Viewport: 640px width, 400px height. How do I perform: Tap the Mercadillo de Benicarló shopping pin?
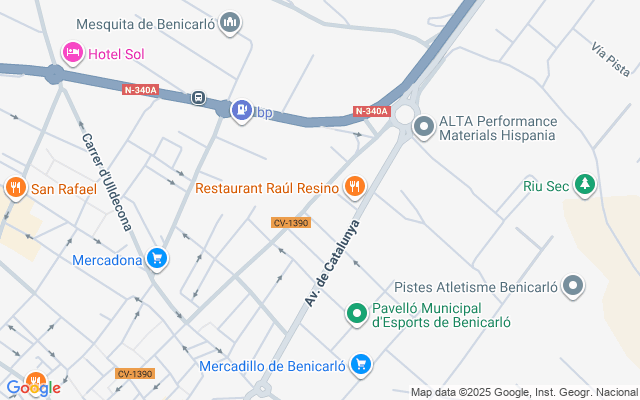click(361, 365)
